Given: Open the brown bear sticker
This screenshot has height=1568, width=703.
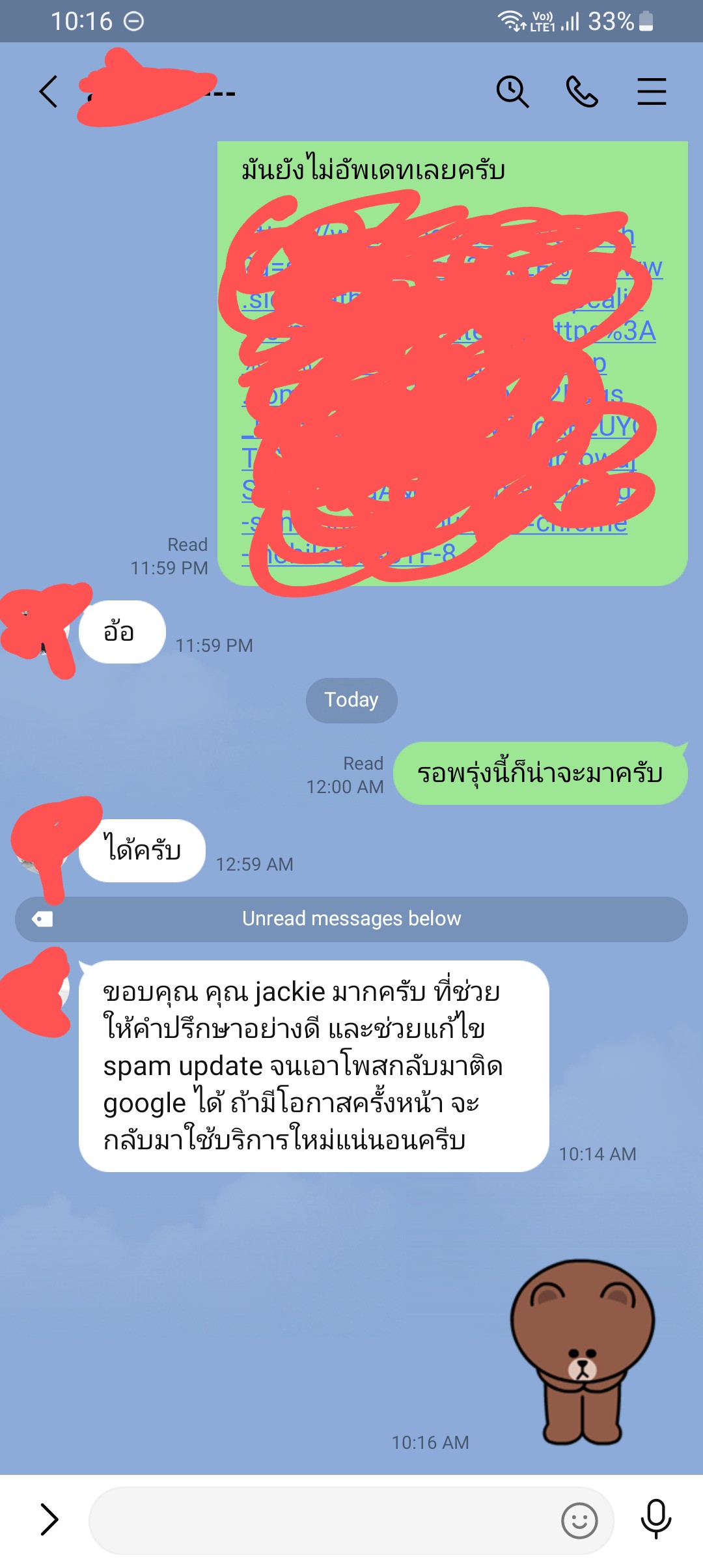Looking at the screenshot, I should click(583, 1352).
